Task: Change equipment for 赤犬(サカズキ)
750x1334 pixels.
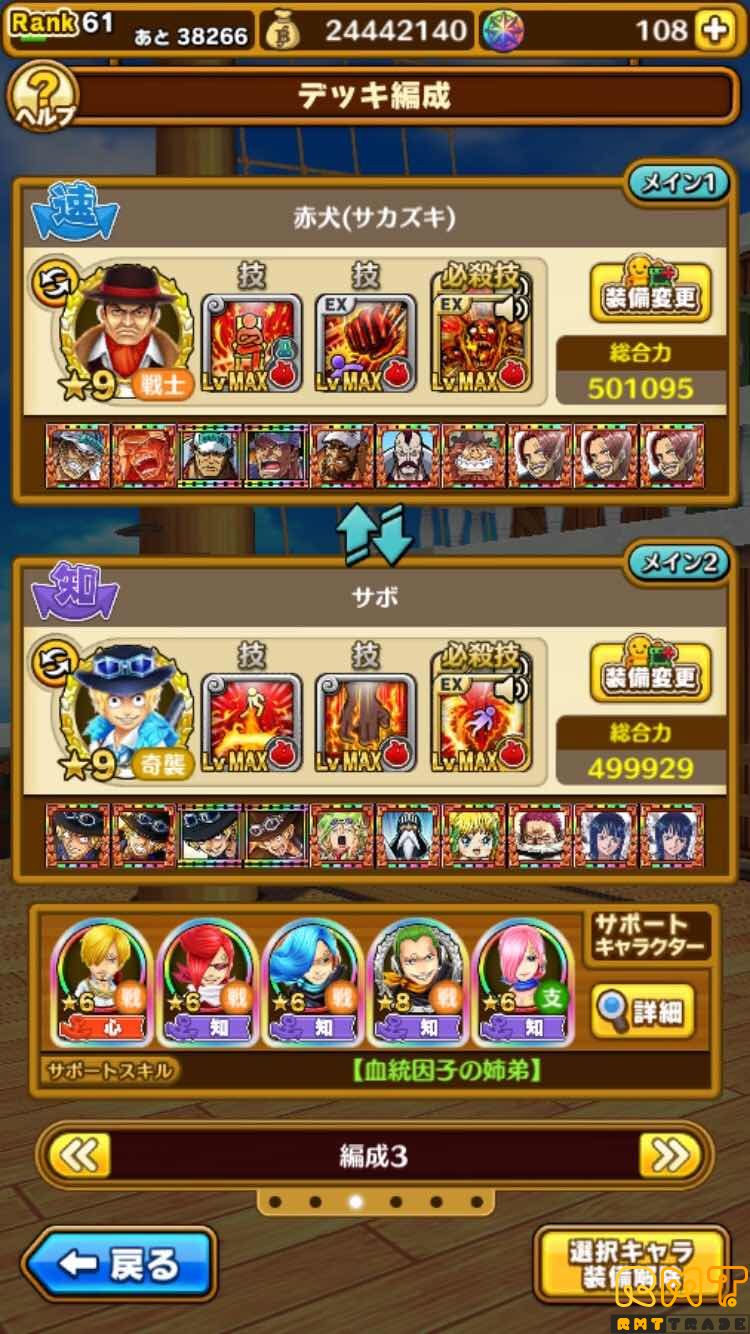Action: click(x=650, y=292)
